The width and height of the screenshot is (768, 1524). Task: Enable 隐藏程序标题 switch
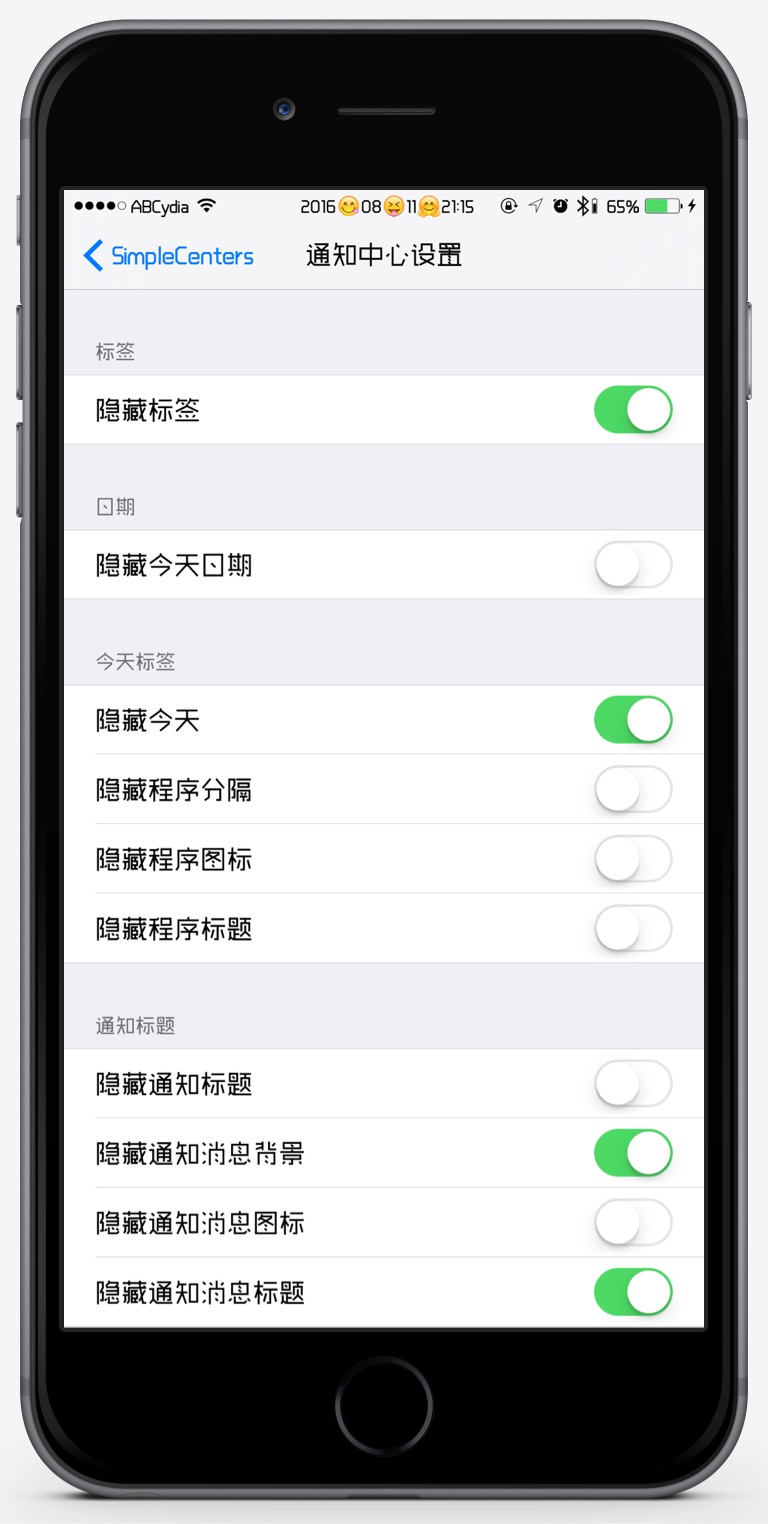(632, 929)
